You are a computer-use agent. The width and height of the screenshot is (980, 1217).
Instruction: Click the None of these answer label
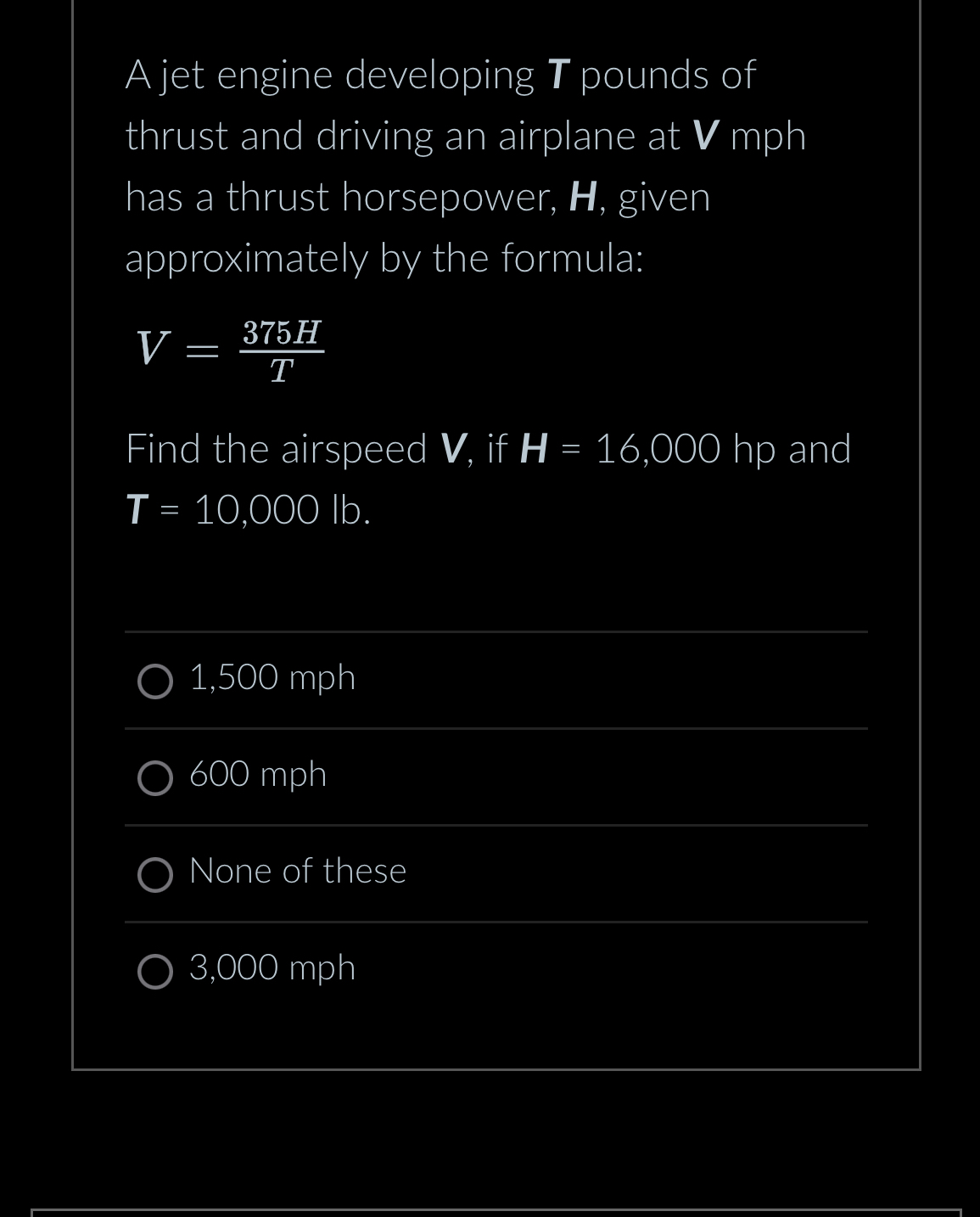point(297,871)
